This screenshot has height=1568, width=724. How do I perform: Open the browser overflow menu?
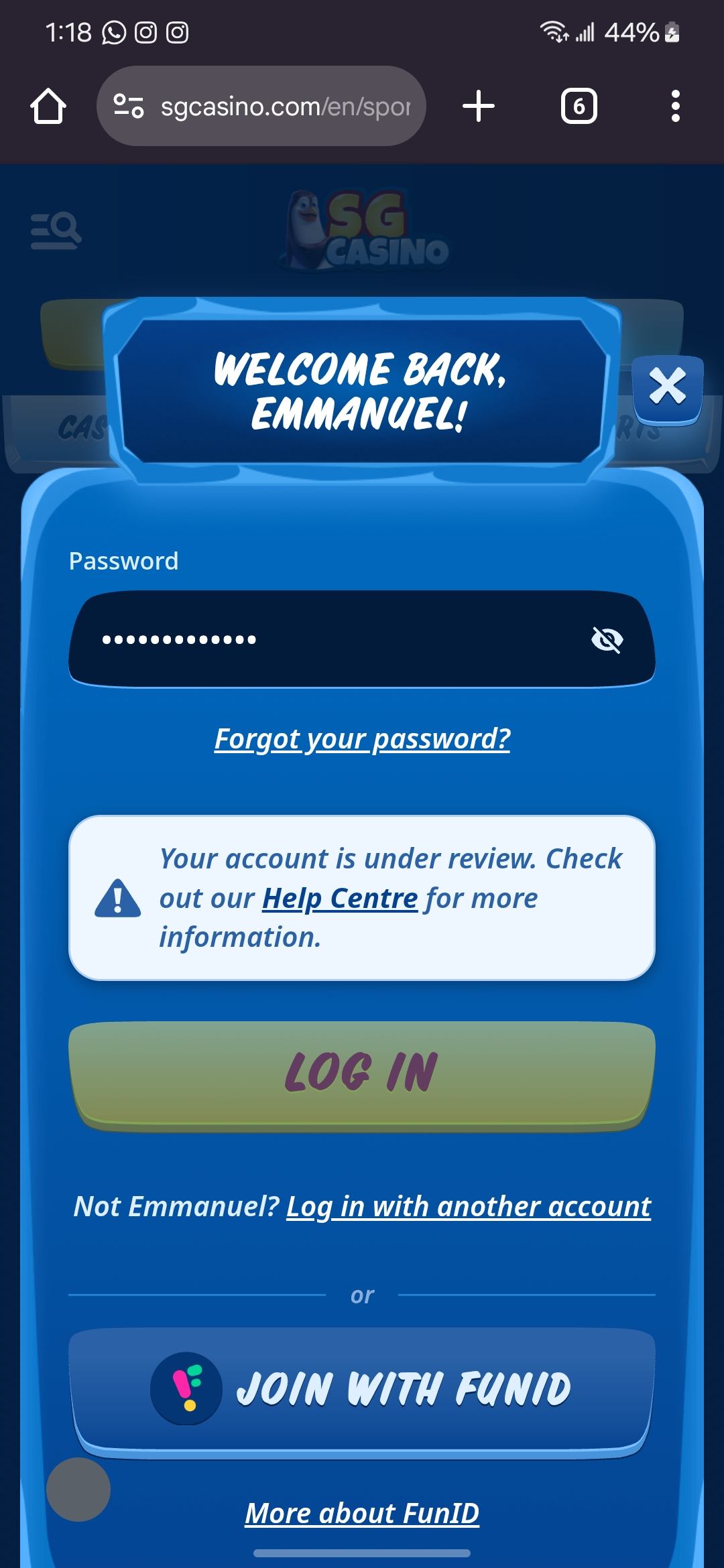(675, 106)
